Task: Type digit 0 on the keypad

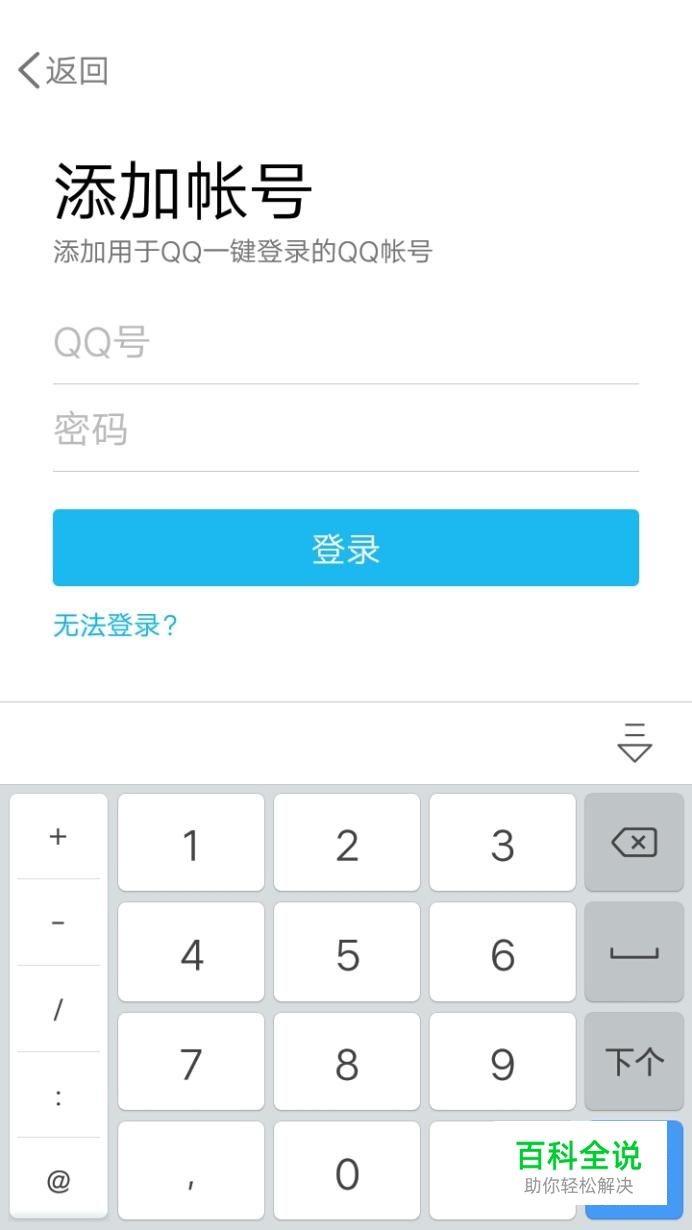Action: coord(347,1172)
